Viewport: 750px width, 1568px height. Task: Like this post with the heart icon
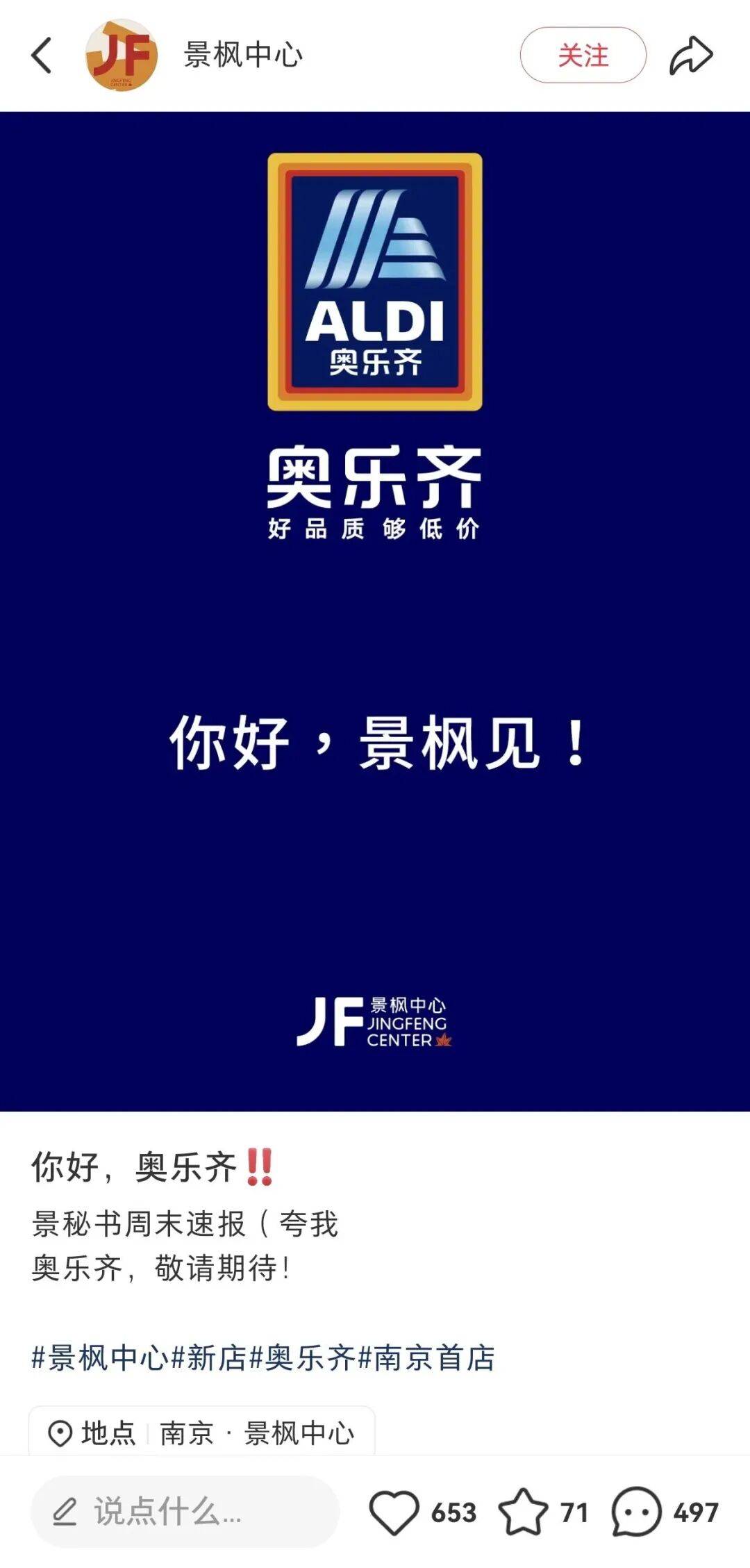point(394,1512)
